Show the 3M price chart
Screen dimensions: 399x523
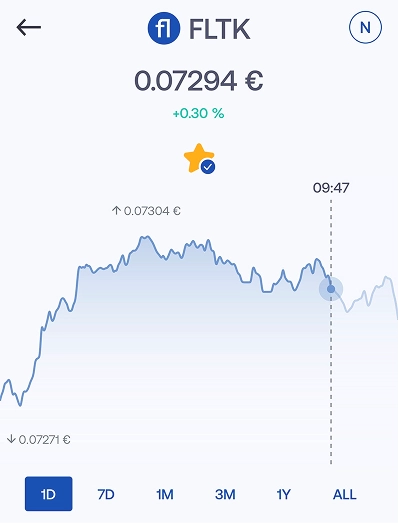[x=225, y=494]
